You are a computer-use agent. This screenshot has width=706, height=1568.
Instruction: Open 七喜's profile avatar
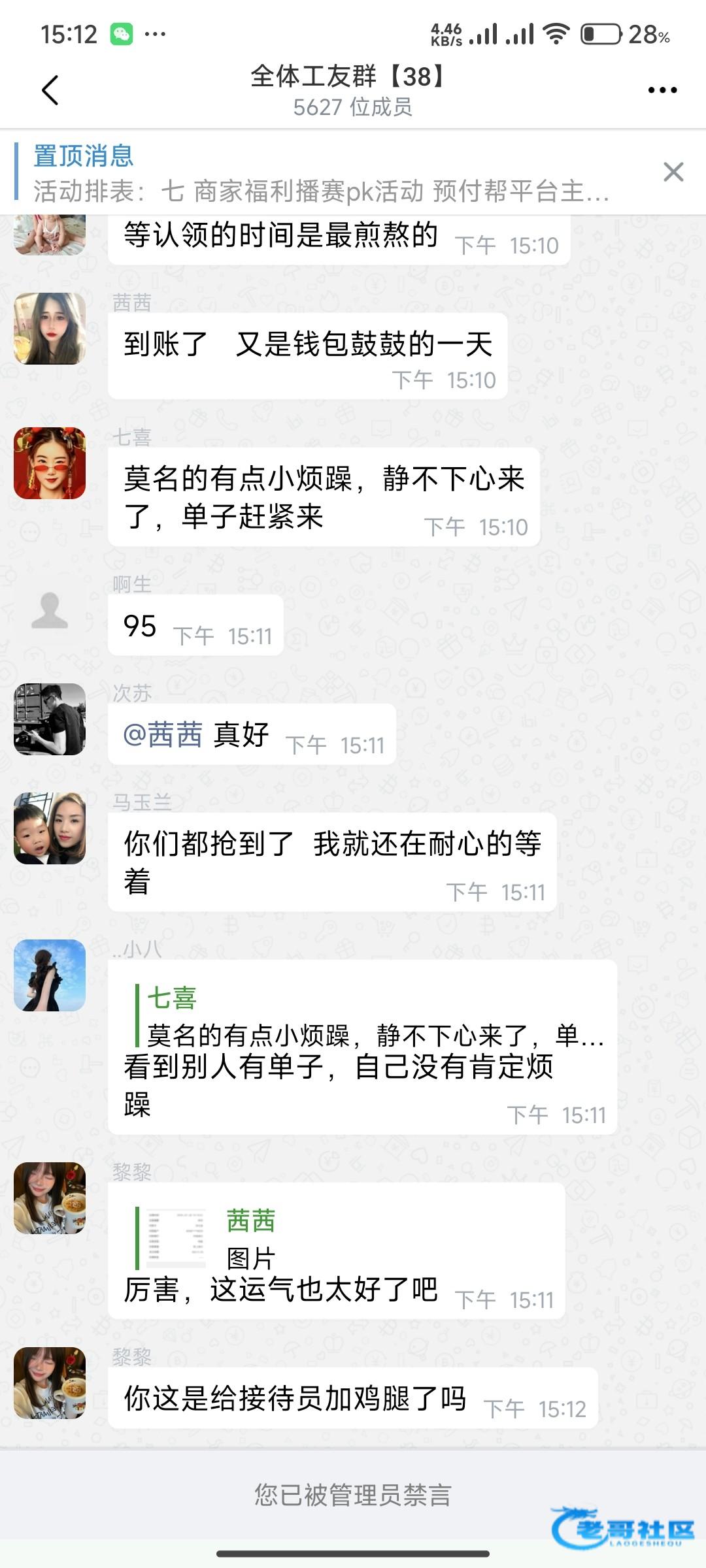pyautogui.click(x=50, y=463)
